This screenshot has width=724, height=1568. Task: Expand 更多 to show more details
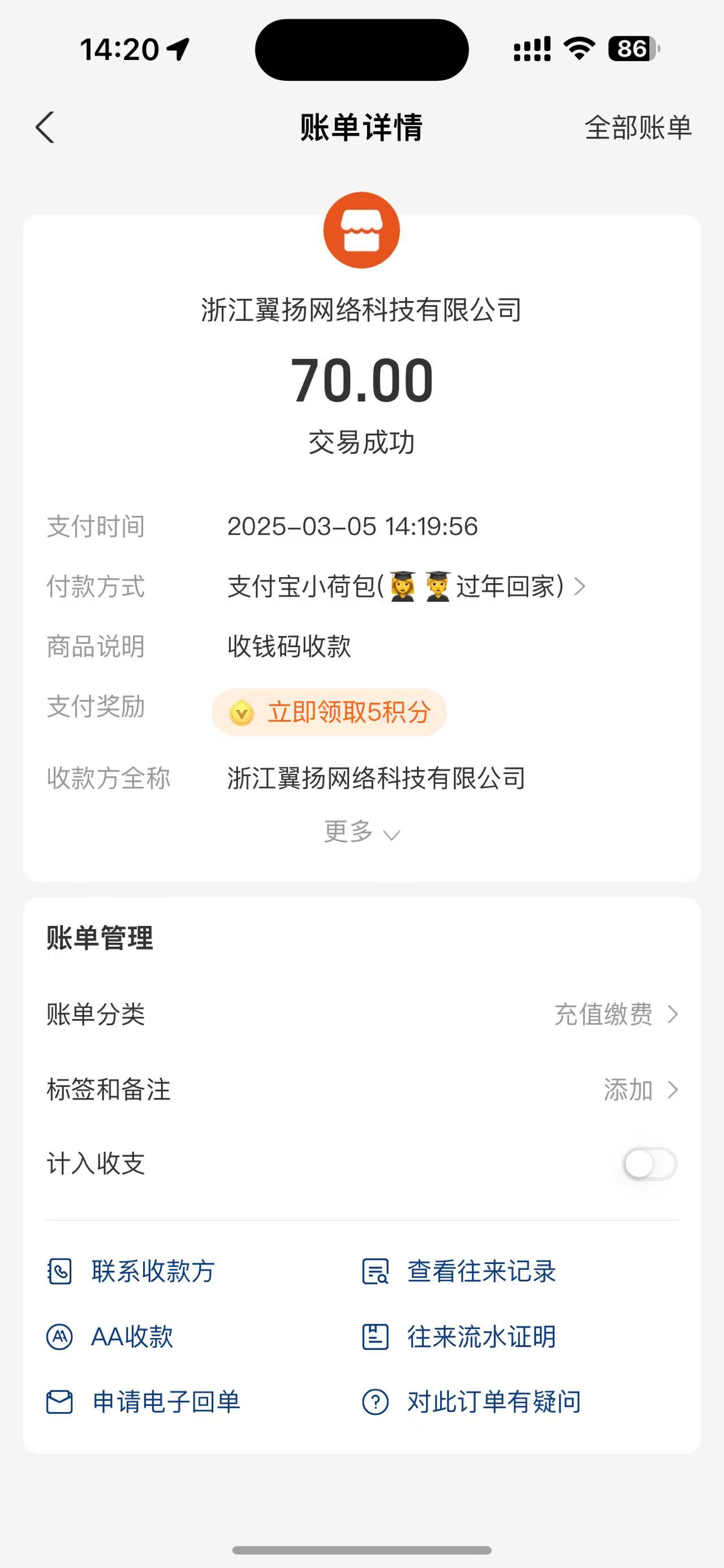[361, 832]
